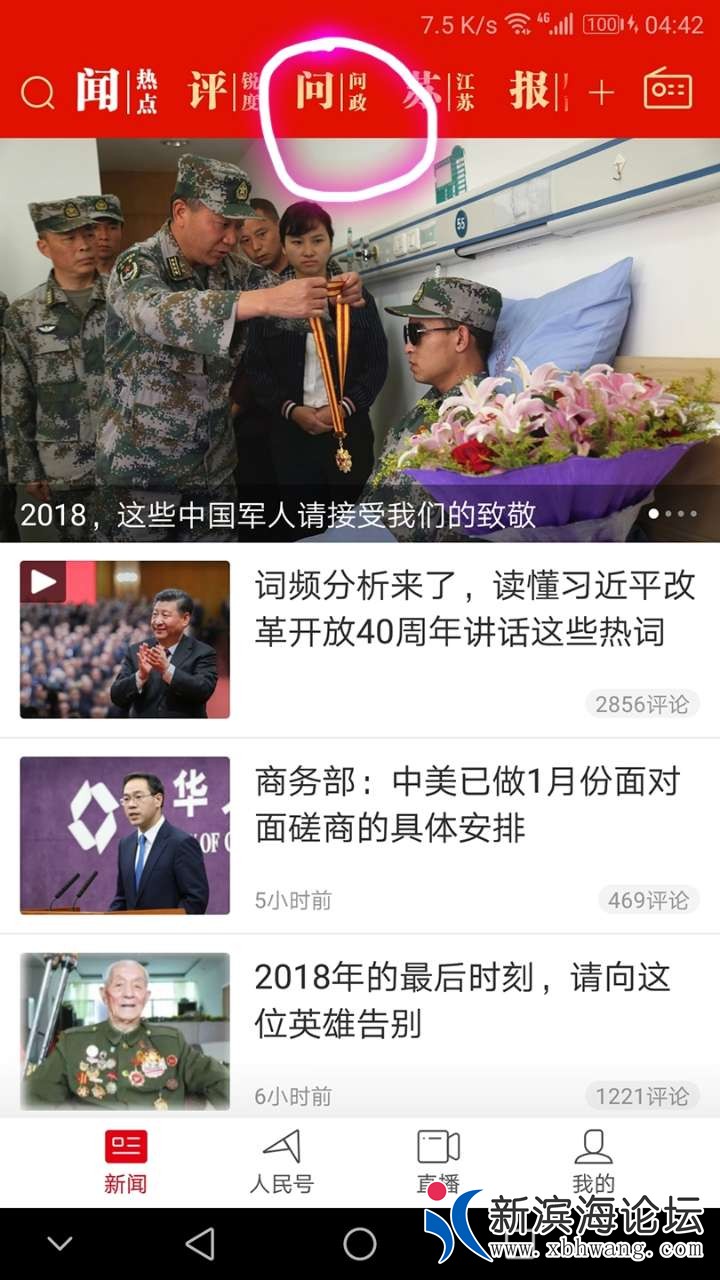The image size is (720, 1280).
Task: Open the 词频分析 讲话热词 video article
Action: (x=473, y=609)
